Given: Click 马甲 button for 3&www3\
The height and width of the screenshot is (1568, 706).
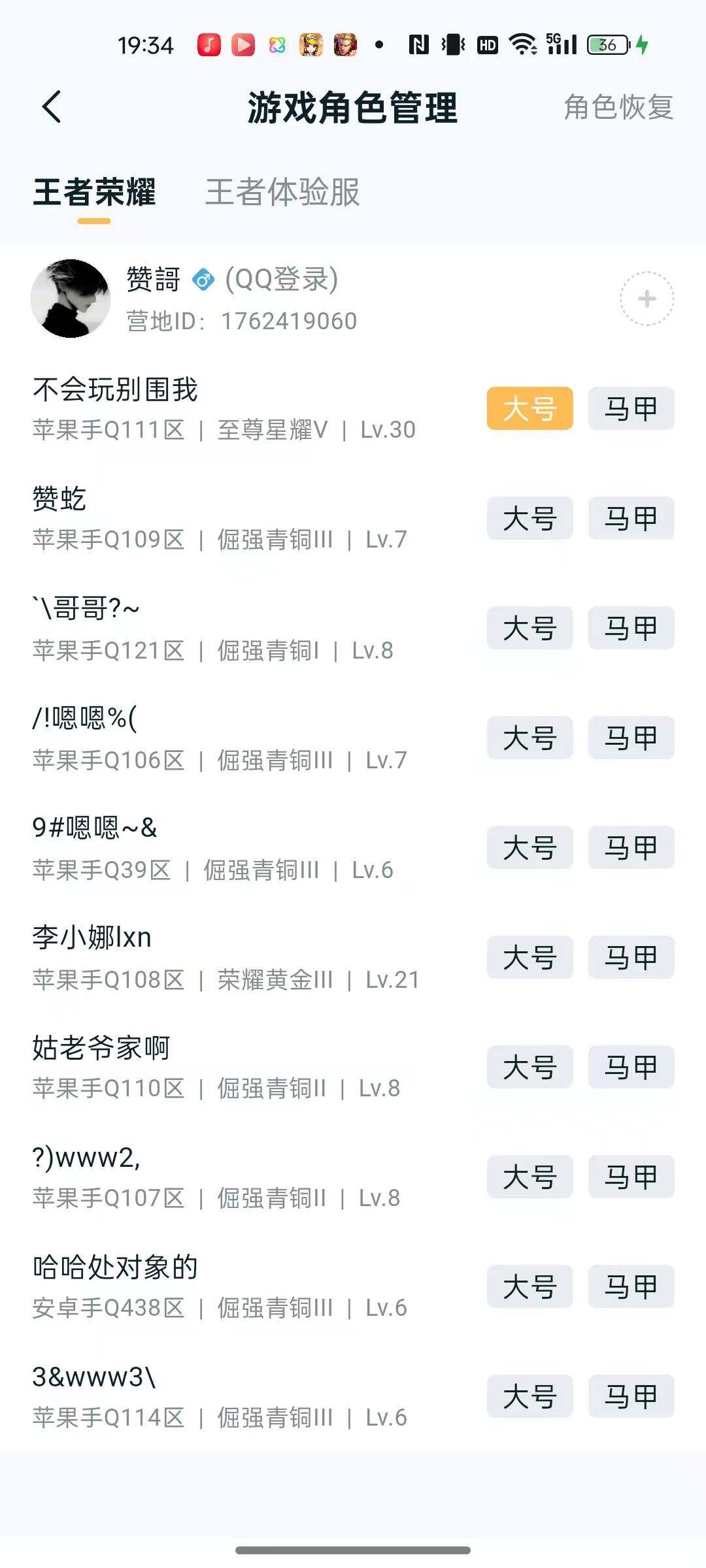Looking at the screenshot, I should point(630,1396).
